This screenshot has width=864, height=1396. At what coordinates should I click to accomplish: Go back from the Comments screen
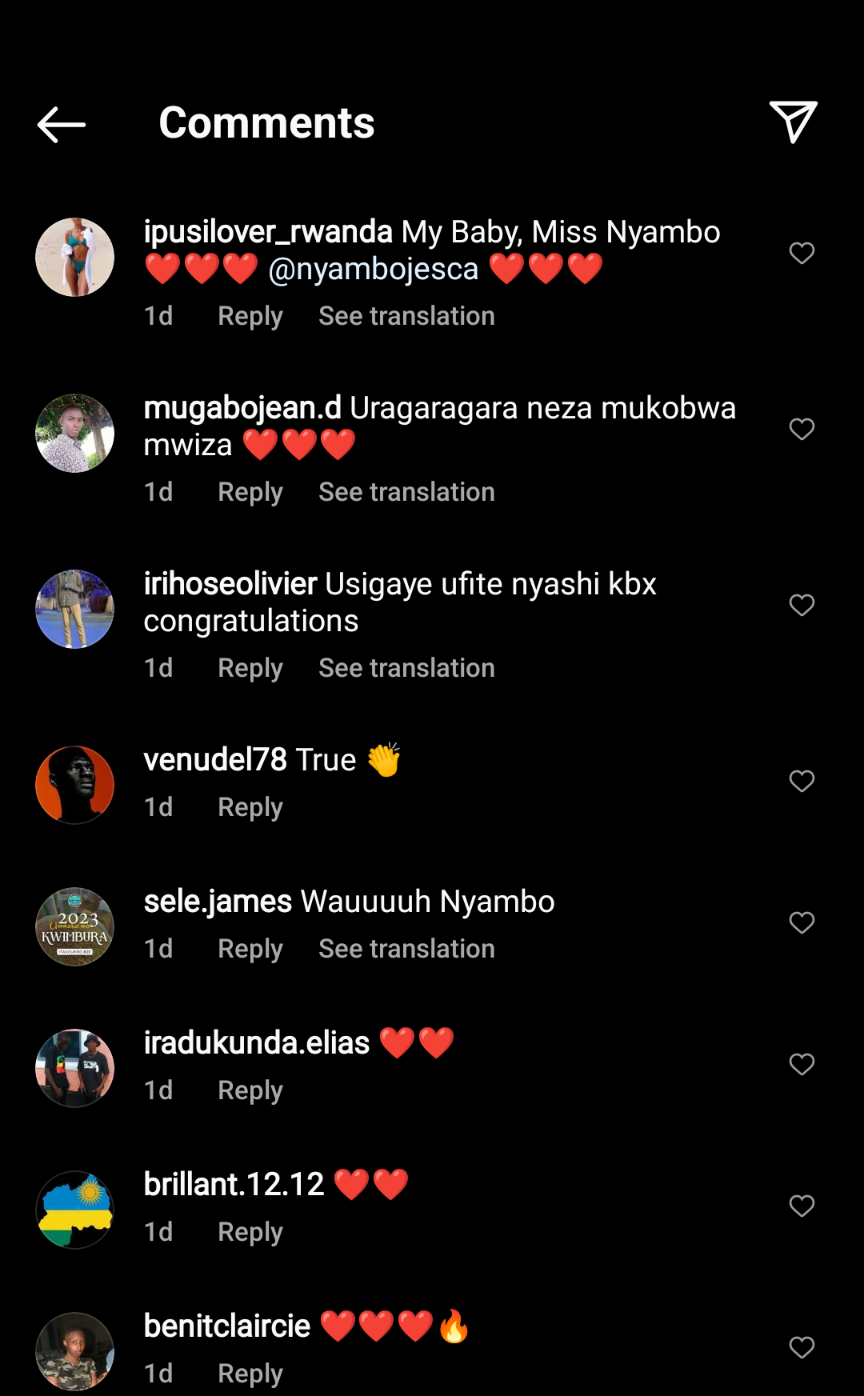[x=61, y=124]
